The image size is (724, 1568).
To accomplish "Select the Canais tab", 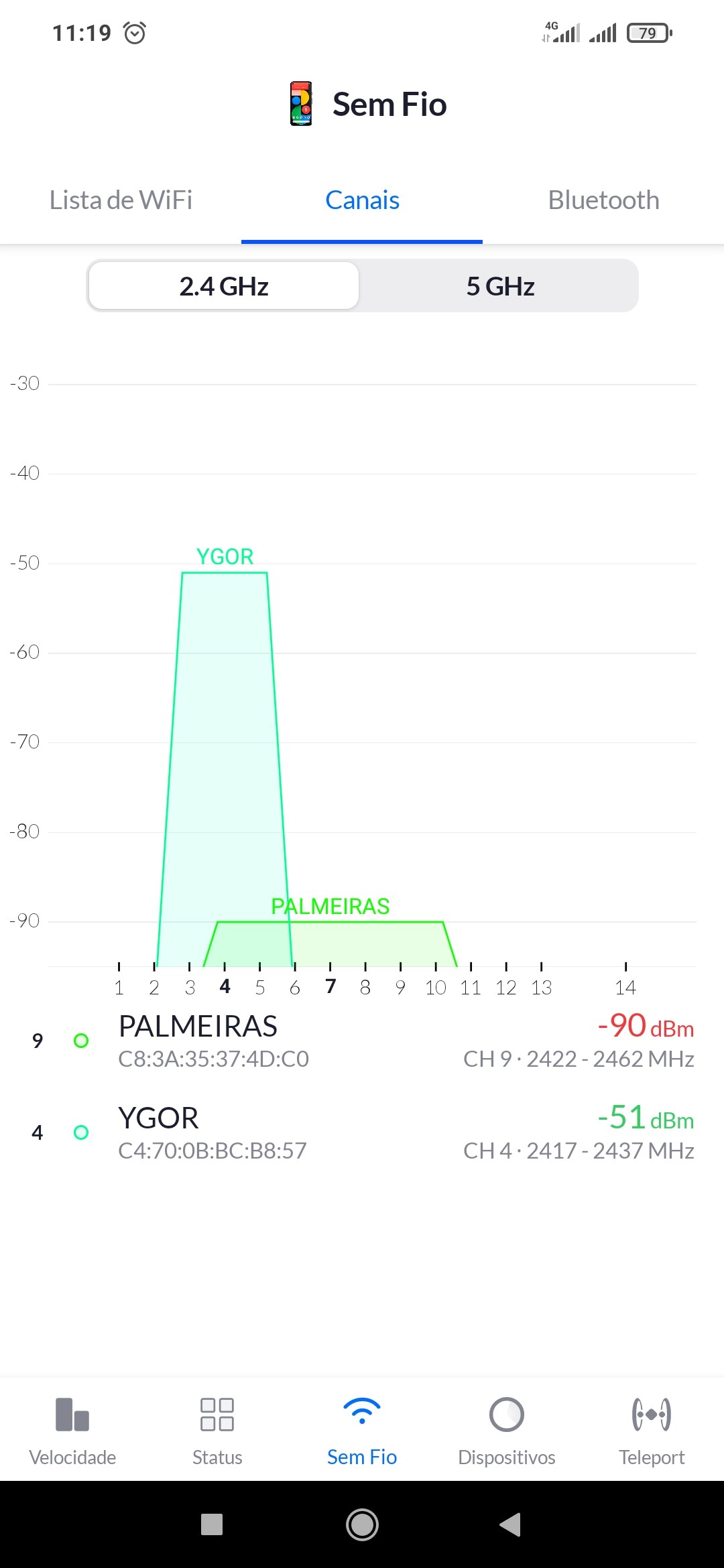I will [362, 200].
